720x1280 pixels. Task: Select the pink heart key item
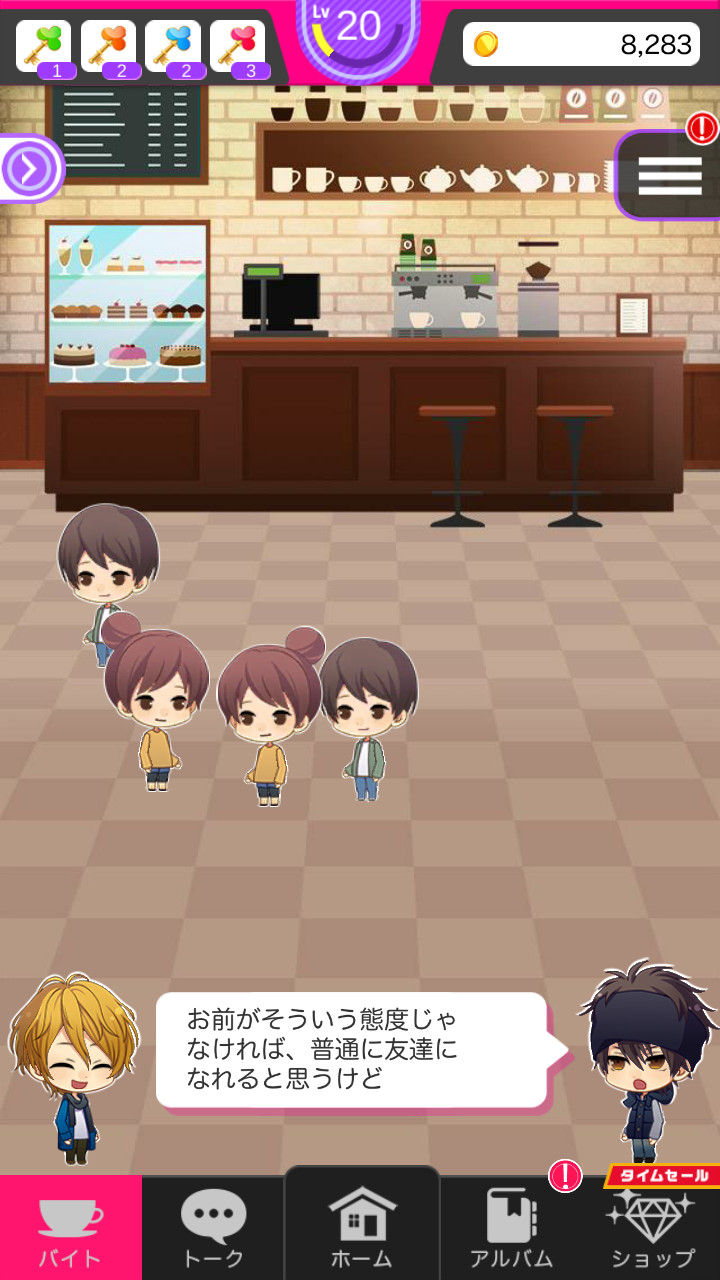[237, 47]
